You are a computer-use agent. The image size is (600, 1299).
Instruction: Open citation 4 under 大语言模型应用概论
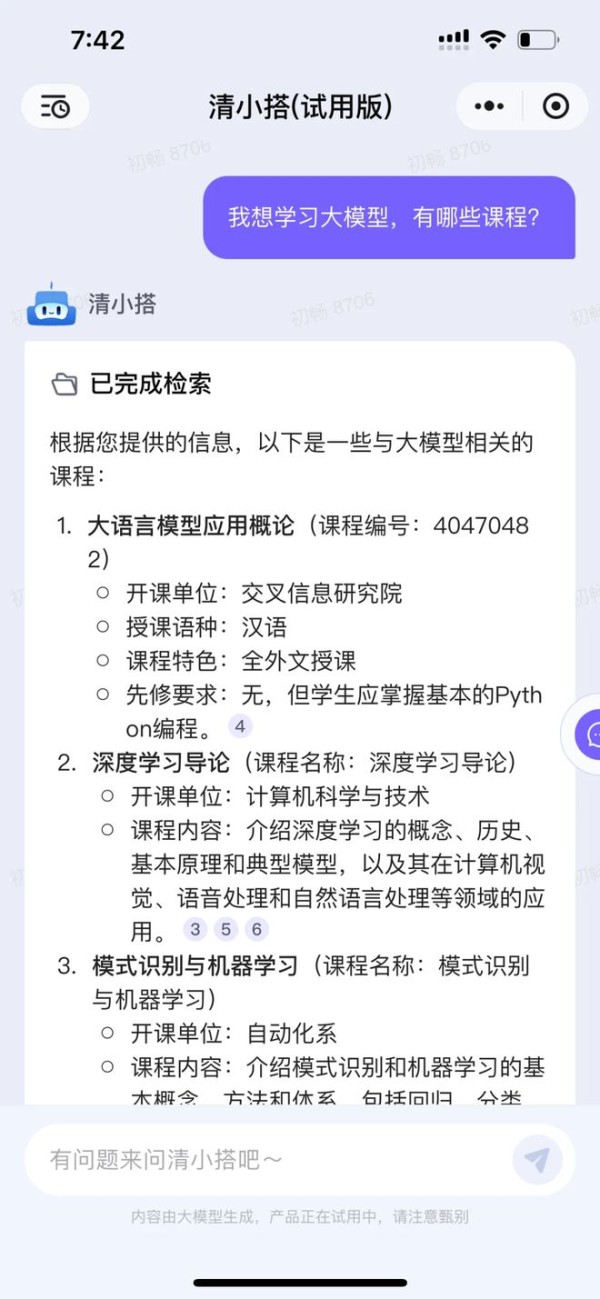[x=240, y=726]
